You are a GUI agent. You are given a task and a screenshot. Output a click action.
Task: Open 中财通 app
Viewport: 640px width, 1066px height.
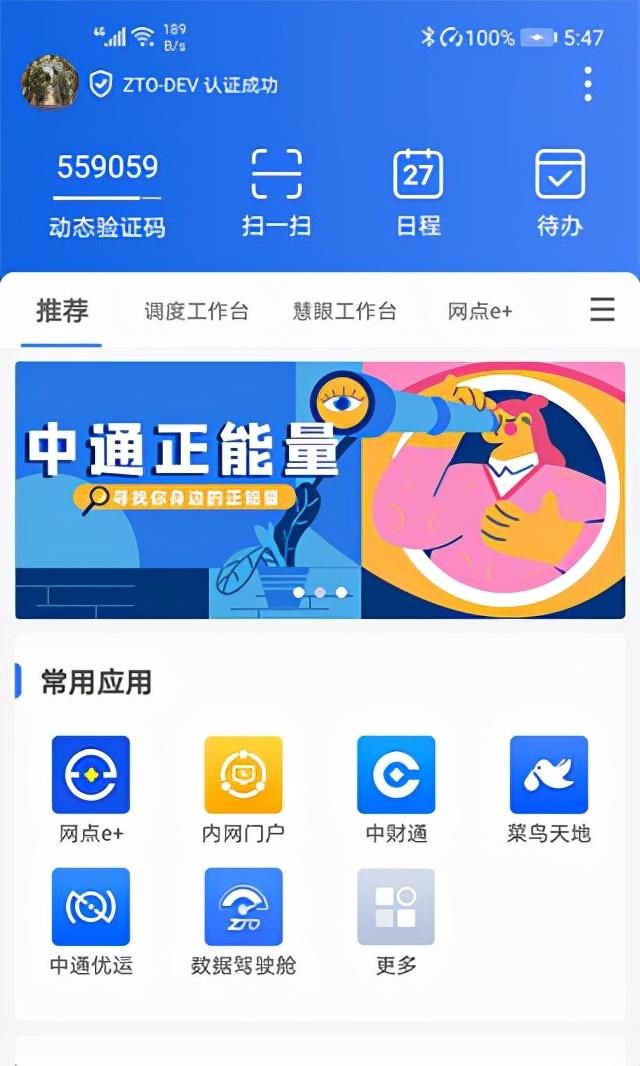pos(396,790)
